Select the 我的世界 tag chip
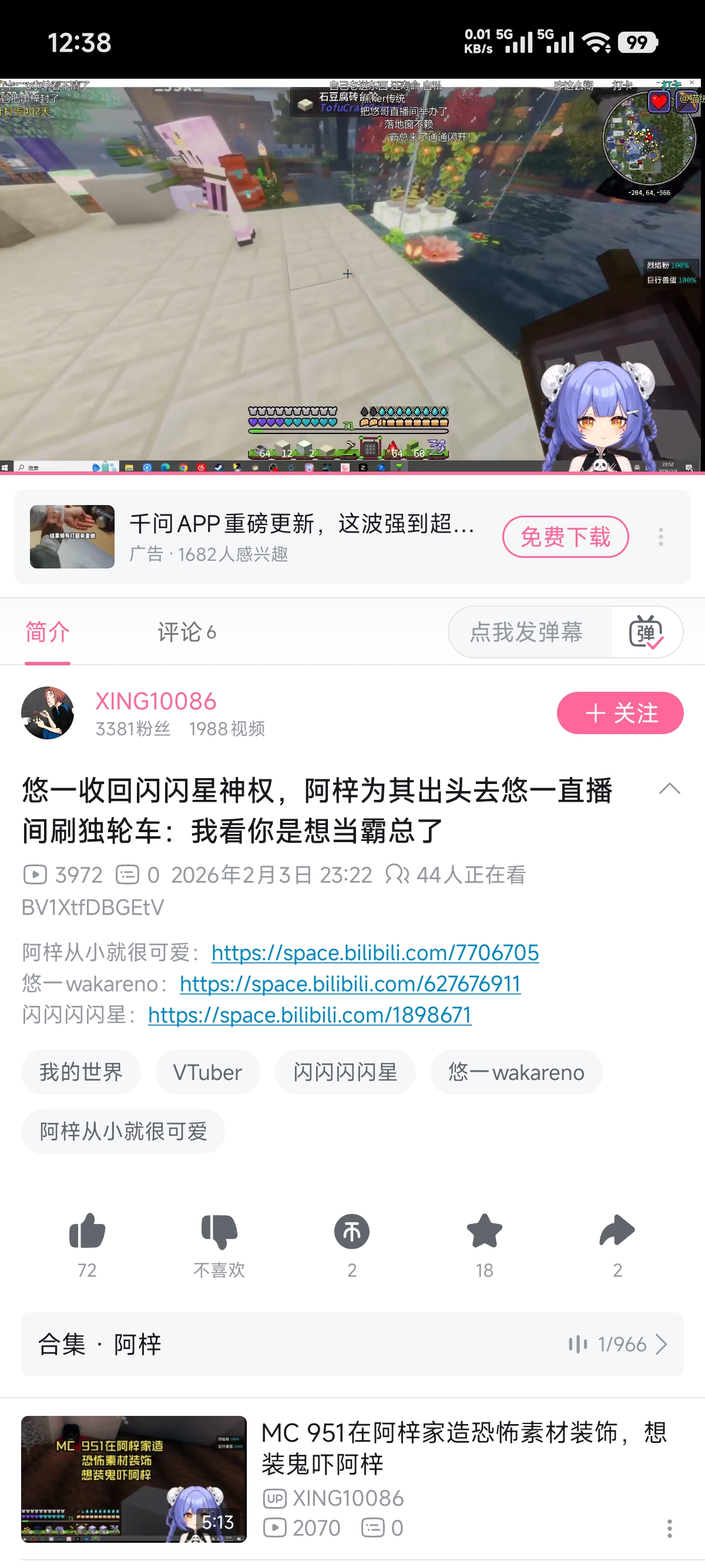The image size is (705, 1568). pyautogui.click(x=81, y=1071)
